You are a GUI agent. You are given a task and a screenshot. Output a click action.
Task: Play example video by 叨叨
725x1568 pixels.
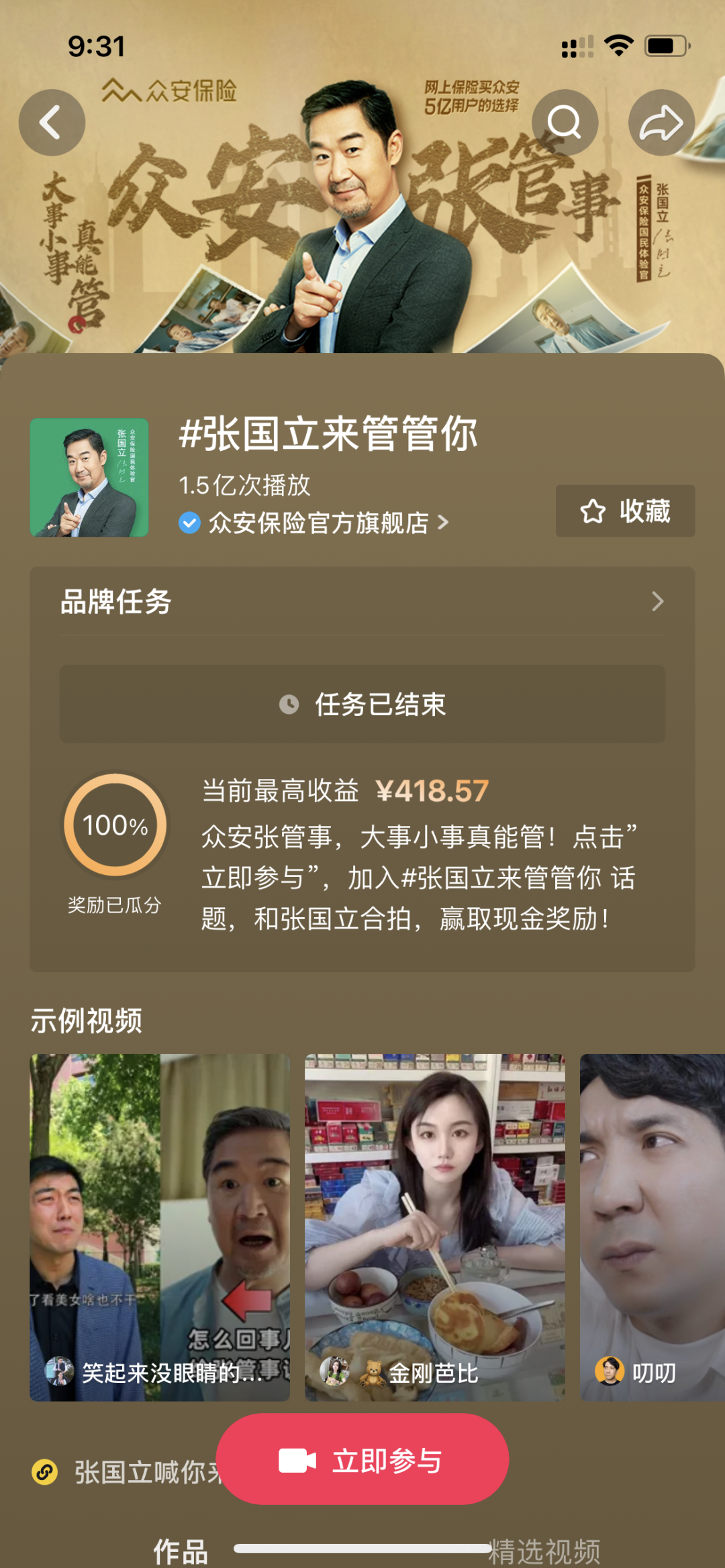(x=652, y=1226)
